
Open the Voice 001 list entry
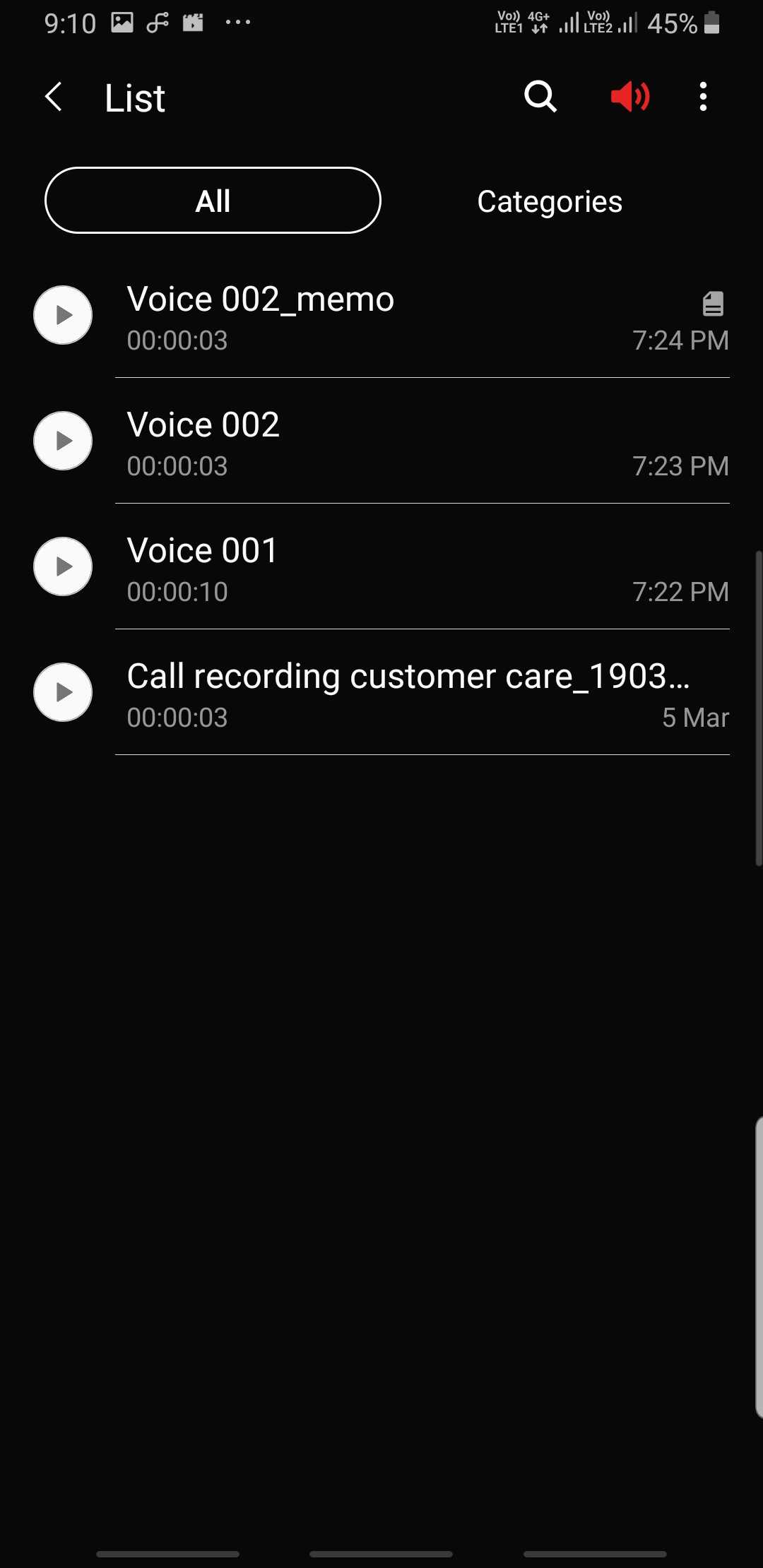click(396, 569)
